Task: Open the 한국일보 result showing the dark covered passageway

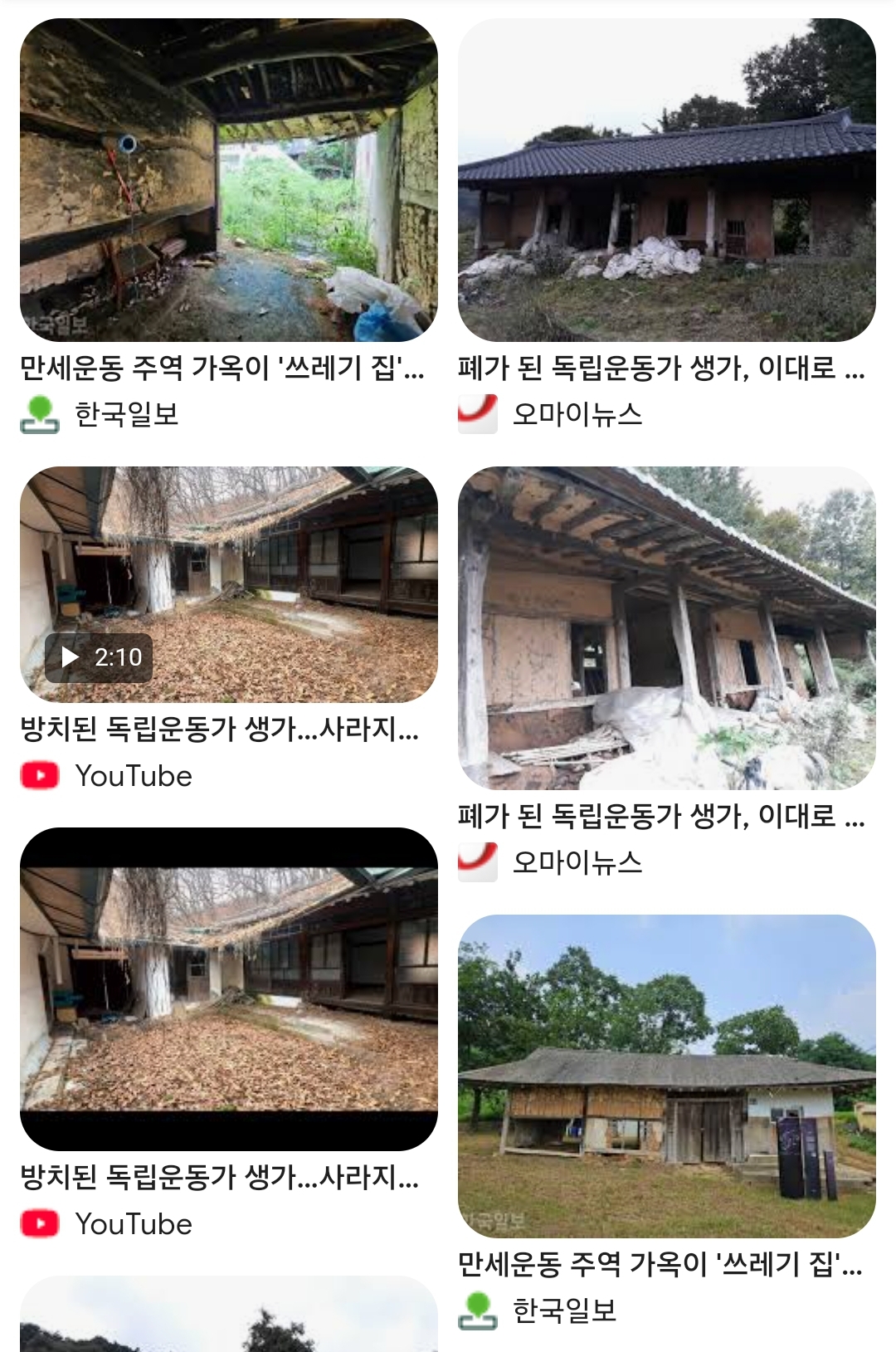Action: 228,180
